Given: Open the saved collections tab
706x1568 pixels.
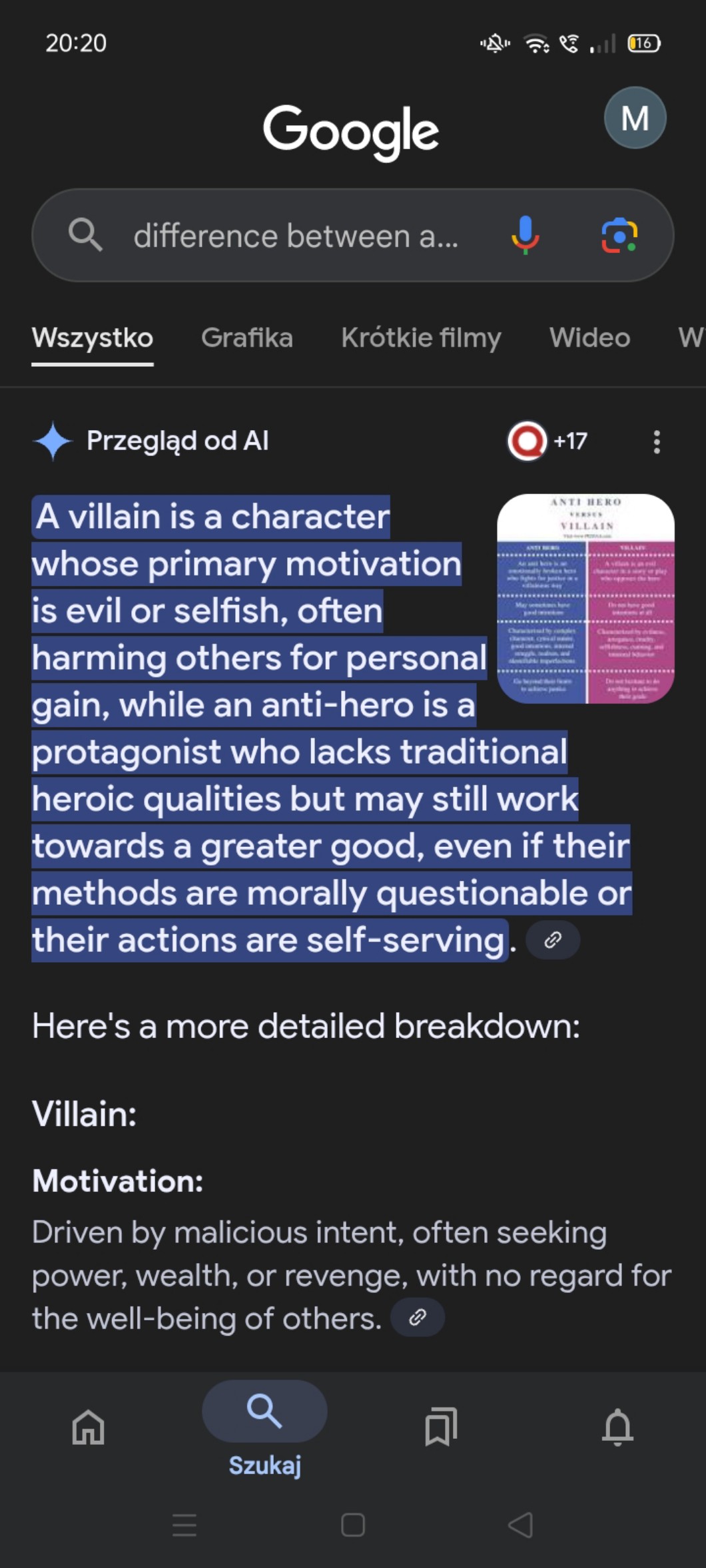Looking at the screenshot, I should (x=441, y=1428).
